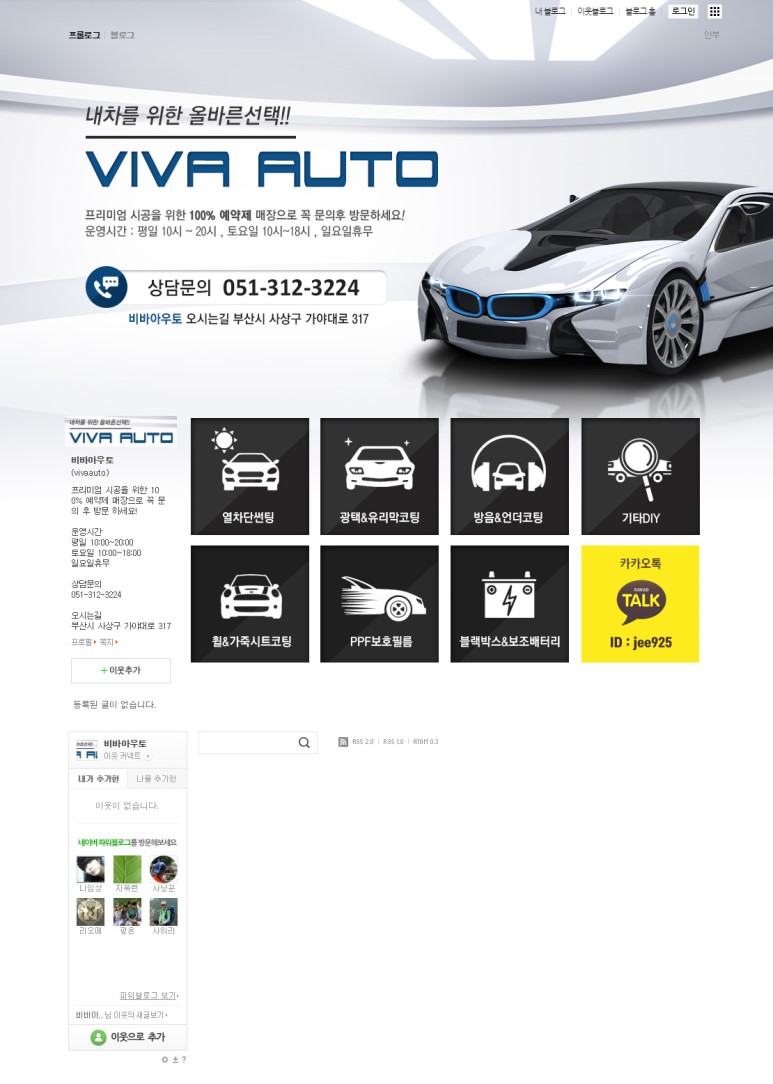Viewport: 773px width, 1084px height.
Task: Tap the 이웃으로 추가 button
Action: [128, 1037]
